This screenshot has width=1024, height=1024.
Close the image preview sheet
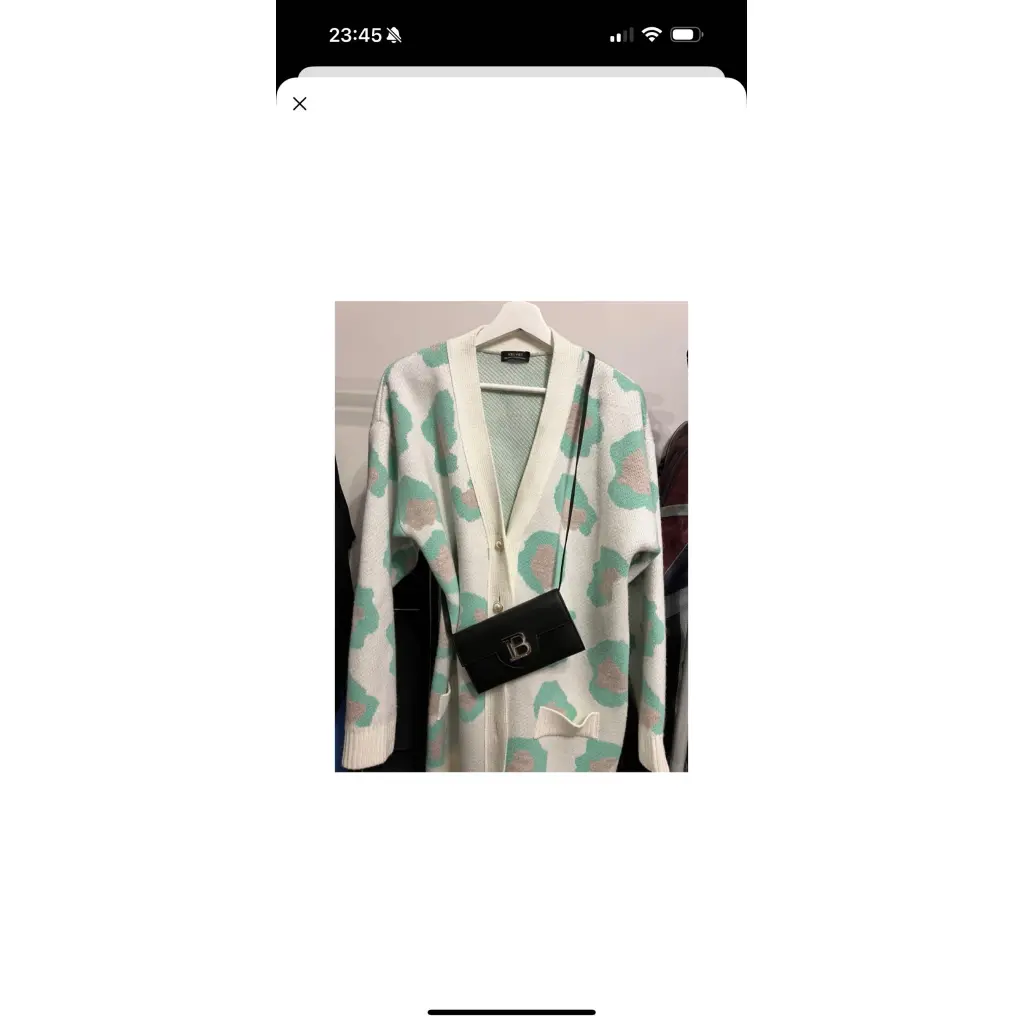click(x=299, y=104)
